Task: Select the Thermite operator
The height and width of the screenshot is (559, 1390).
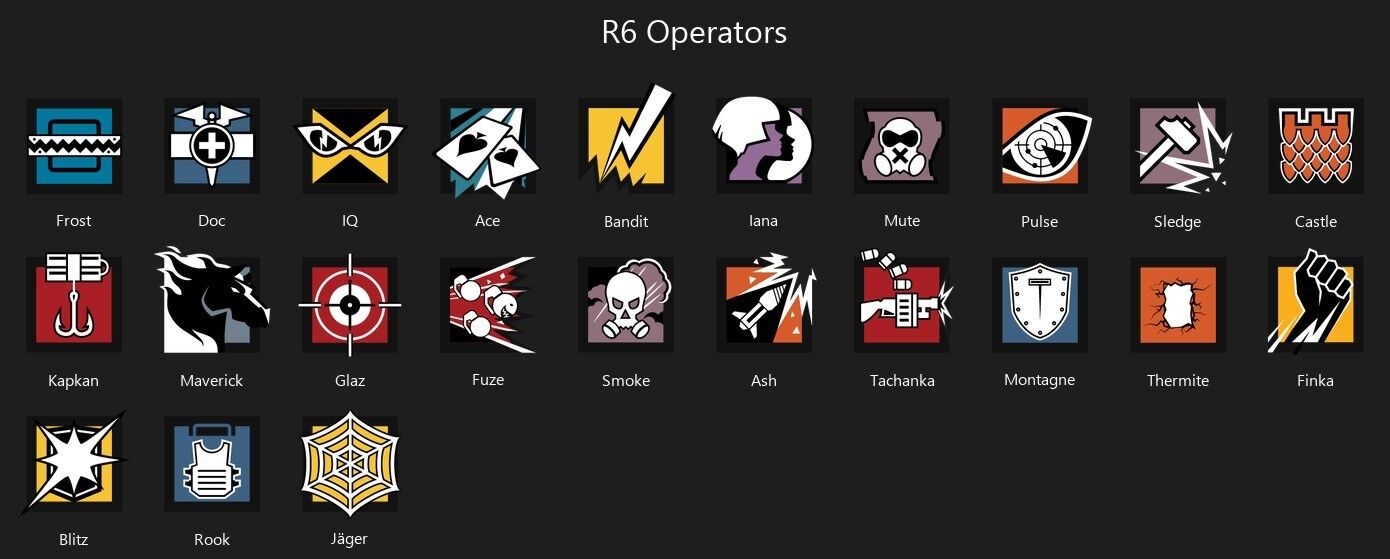Action: click(x=1178, y=305)
